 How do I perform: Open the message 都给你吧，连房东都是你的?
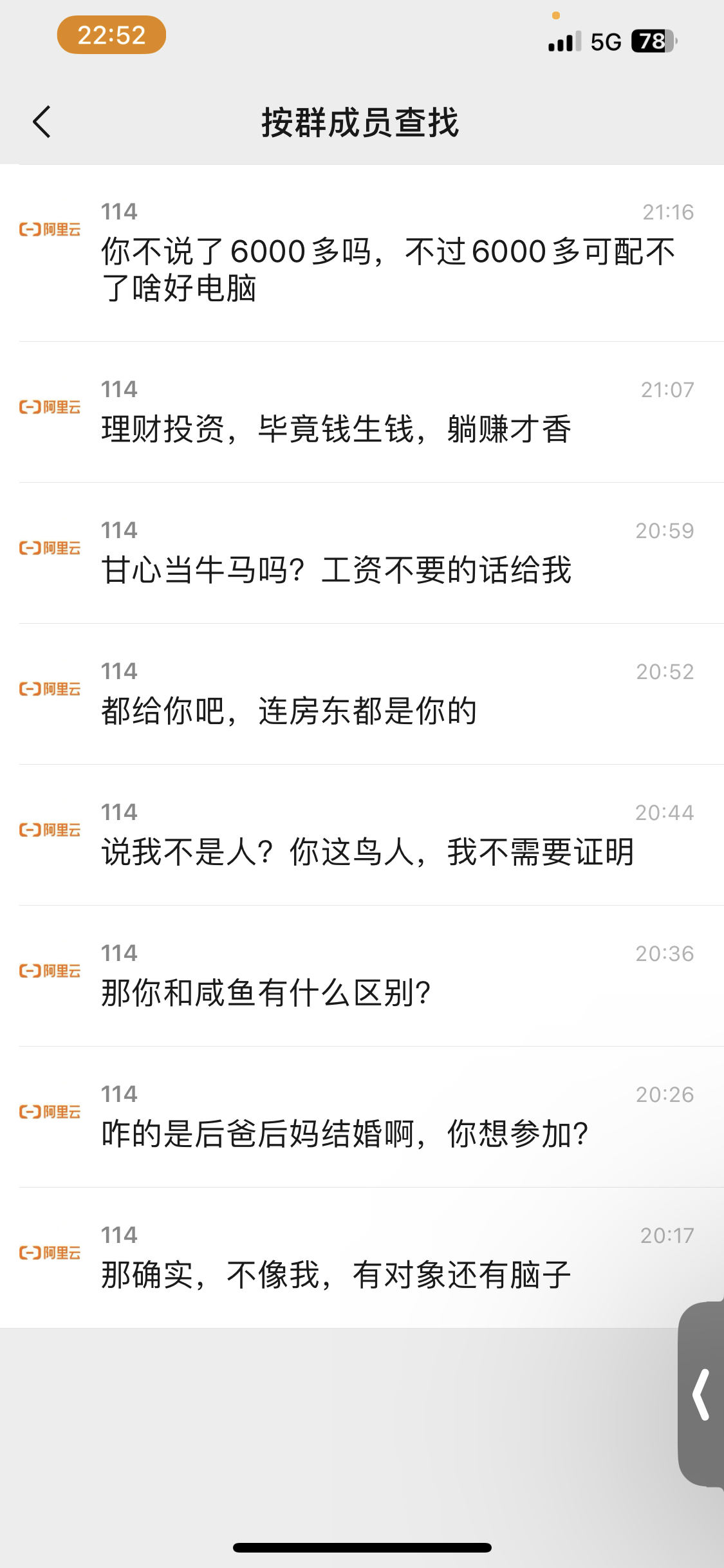click(362, 694)
